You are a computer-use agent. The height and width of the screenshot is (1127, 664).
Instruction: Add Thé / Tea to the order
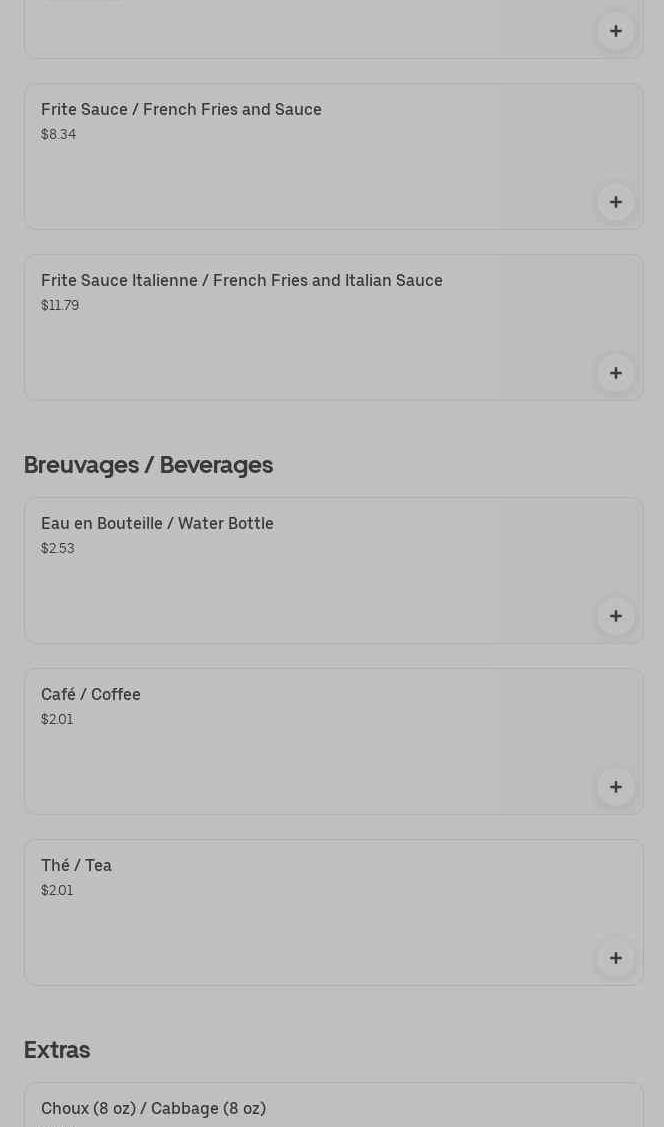click(615, 958)
